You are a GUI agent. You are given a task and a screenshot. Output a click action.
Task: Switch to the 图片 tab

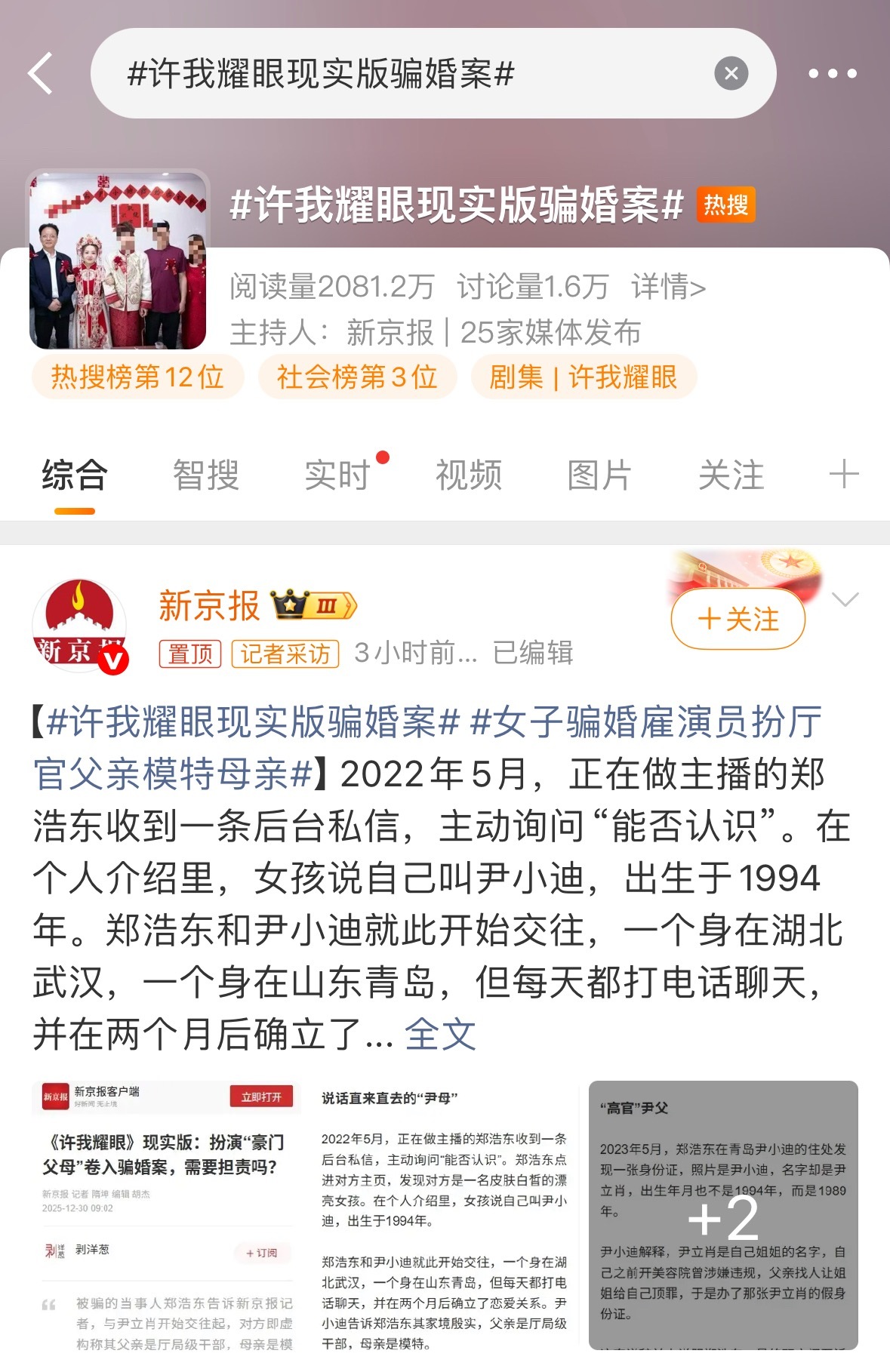(599, 475)
